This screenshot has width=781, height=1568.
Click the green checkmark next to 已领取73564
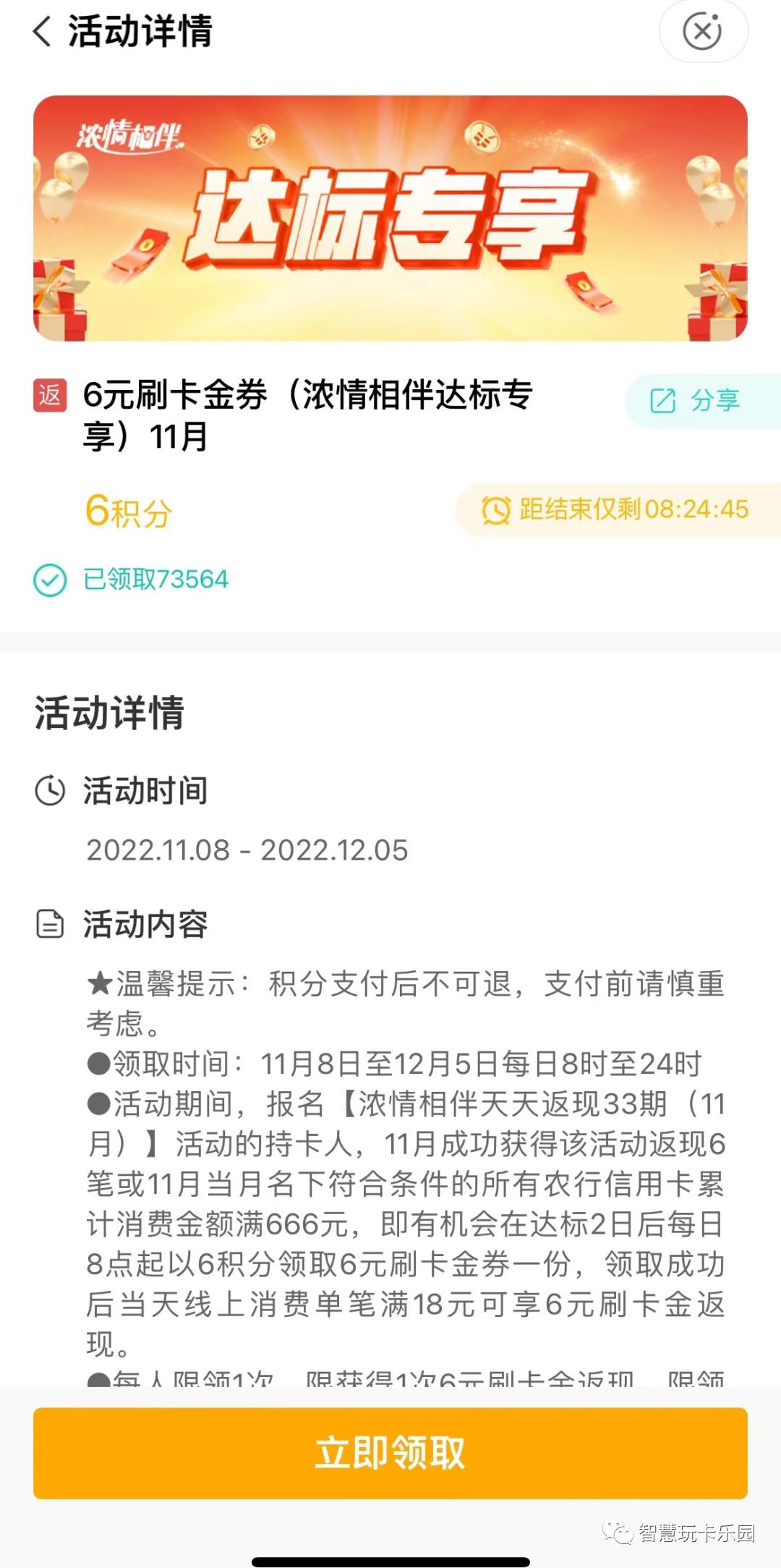point(49,578)
